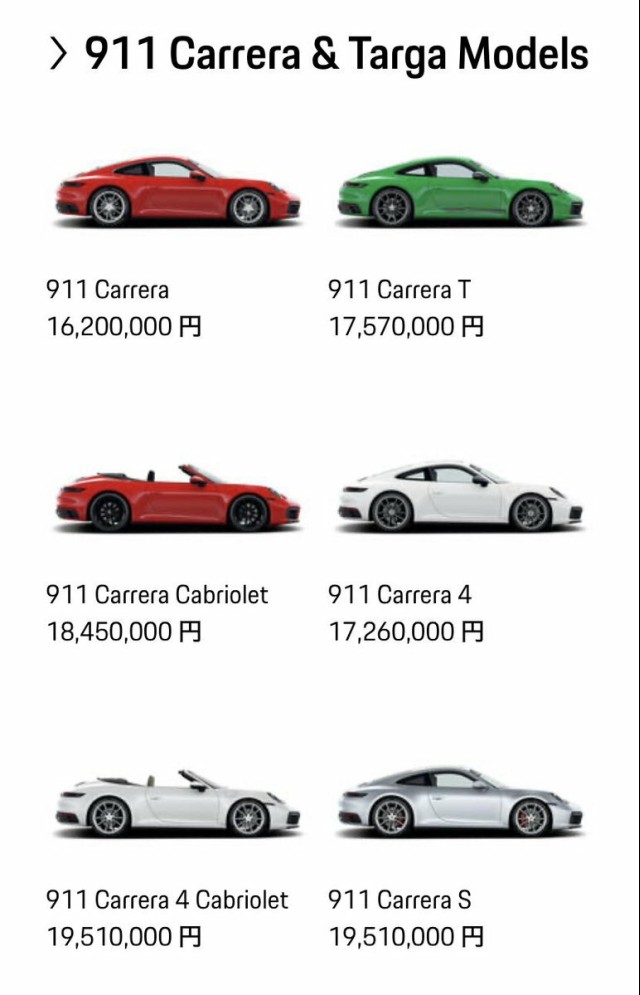Open the 911 Carrera 4 Cabriolet tile
This screenshot has width=640, height=995.
[178, 803]
